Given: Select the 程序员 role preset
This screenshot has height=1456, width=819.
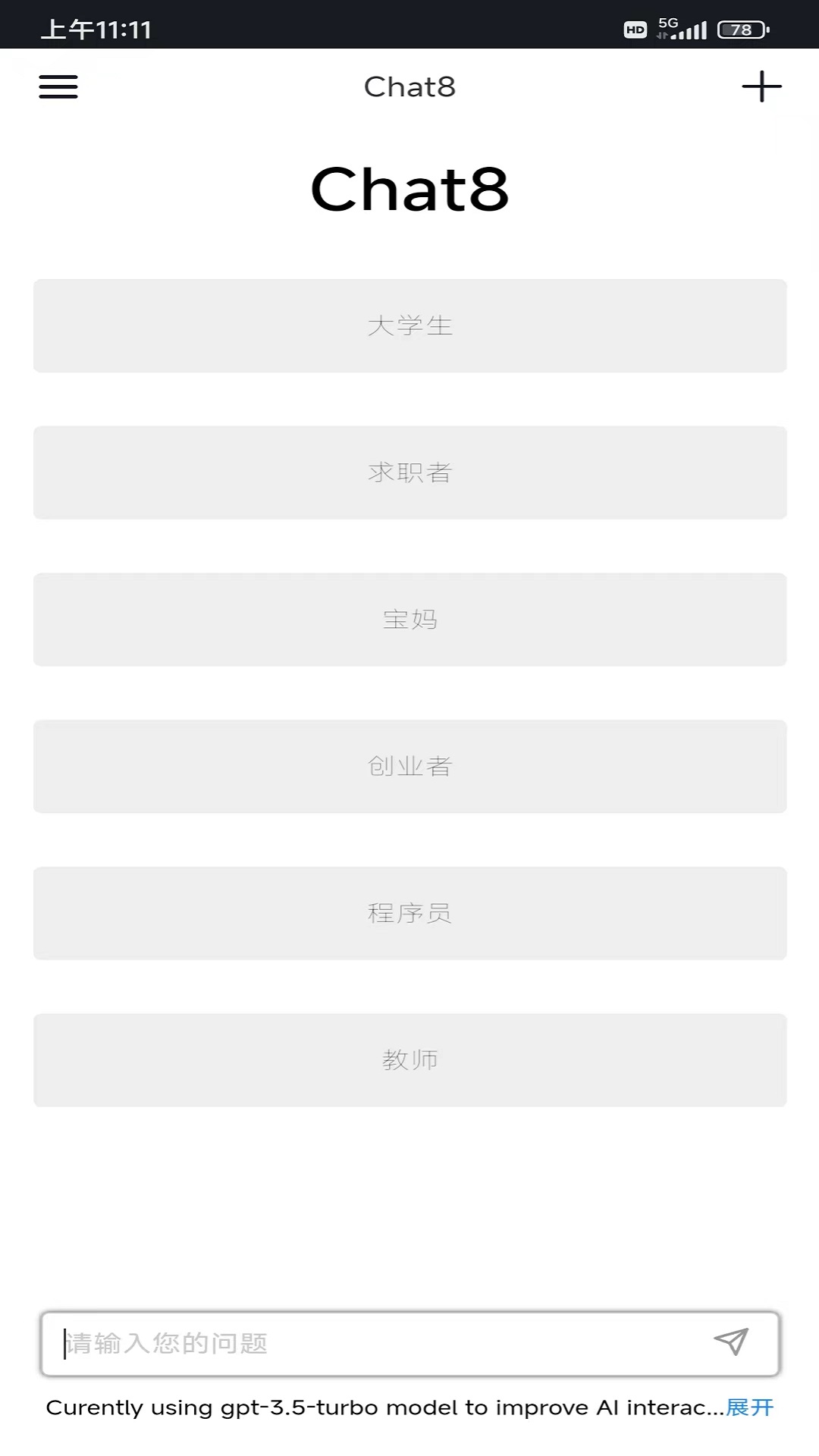Looking at the screenshot, I should (409, 913).
